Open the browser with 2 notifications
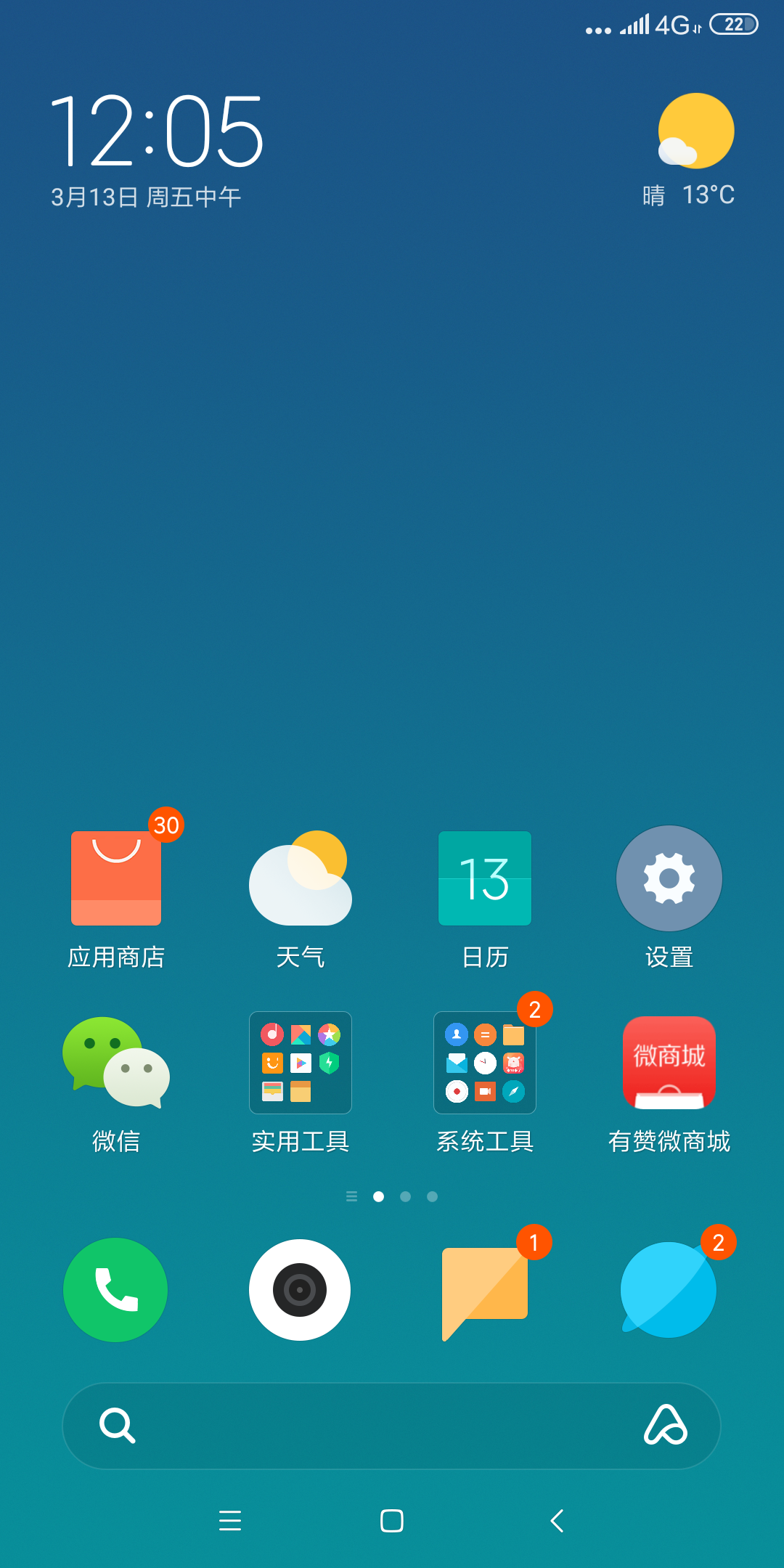Screen dimensions: 784x1568 [669, 1291]
